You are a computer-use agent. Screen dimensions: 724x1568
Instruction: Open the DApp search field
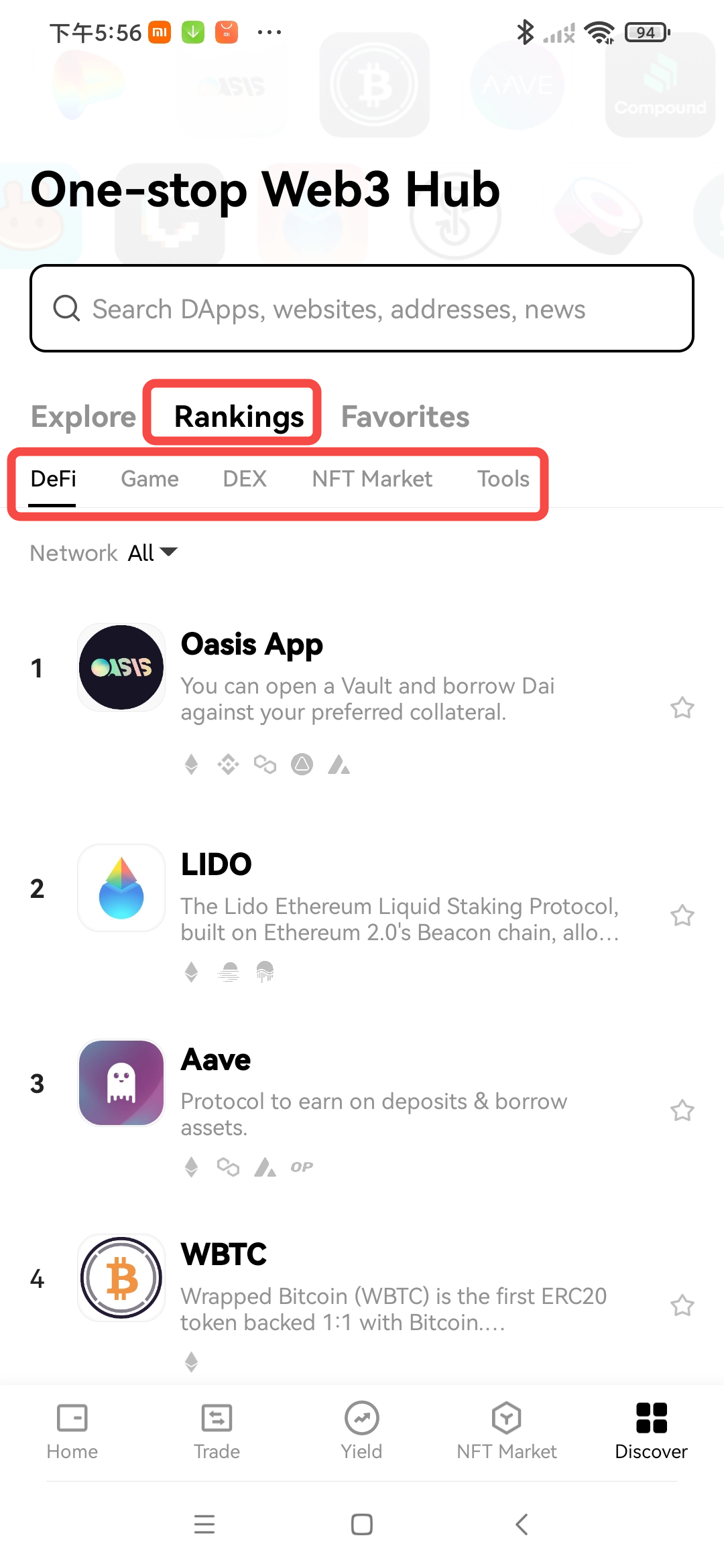coord(362,309)
